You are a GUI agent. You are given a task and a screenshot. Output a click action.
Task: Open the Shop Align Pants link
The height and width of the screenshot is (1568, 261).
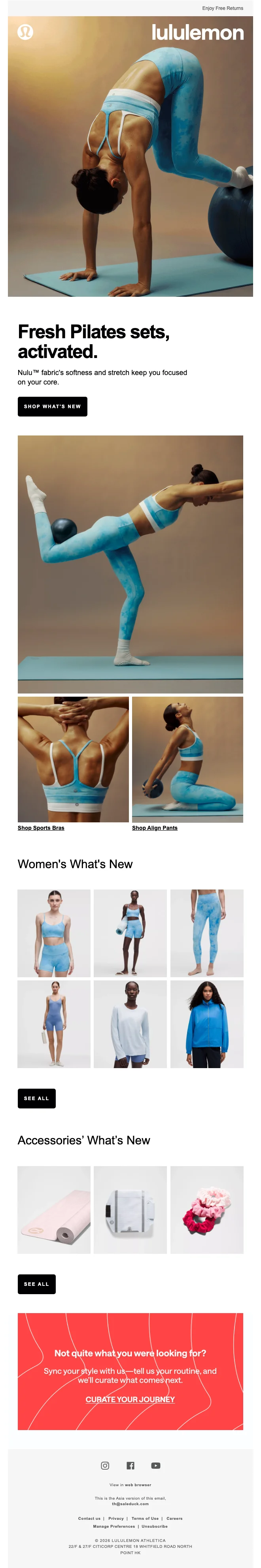click(x=155, y=828)
